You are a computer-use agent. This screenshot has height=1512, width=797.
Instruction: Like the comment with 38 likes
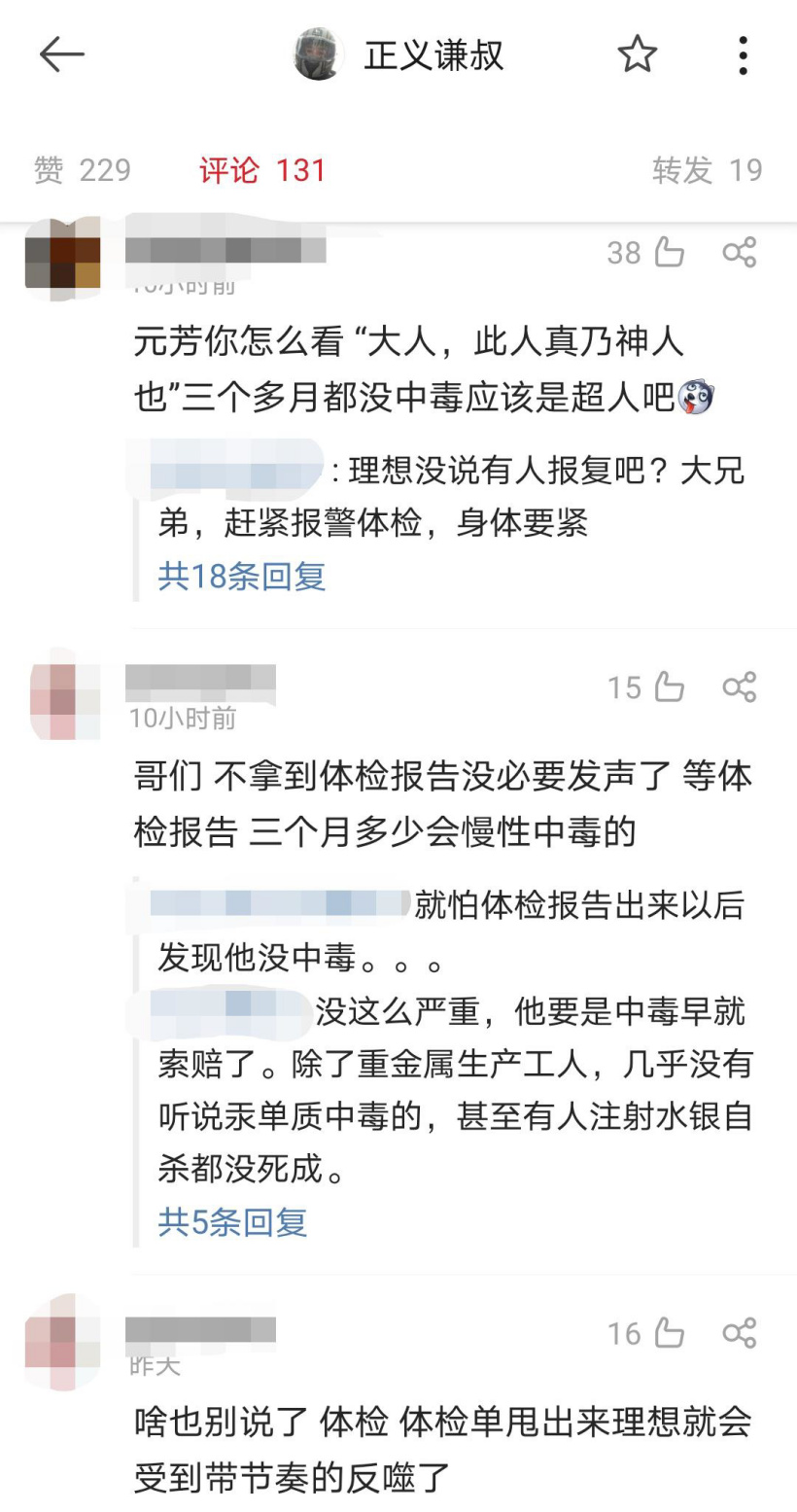point(670,253)
